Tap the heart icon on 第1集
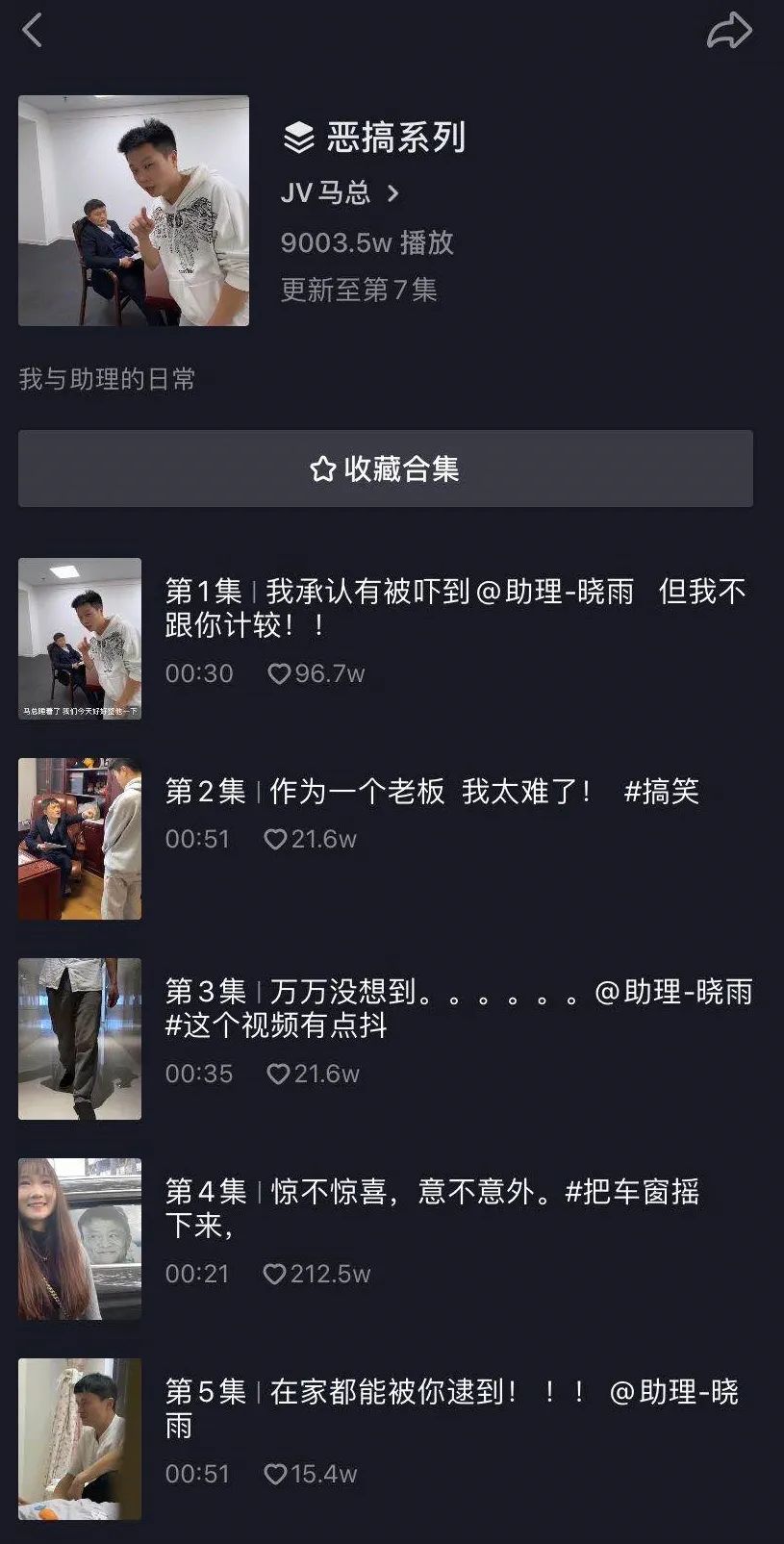This screenshot has height=1544, width=784. tap(282, 673)
